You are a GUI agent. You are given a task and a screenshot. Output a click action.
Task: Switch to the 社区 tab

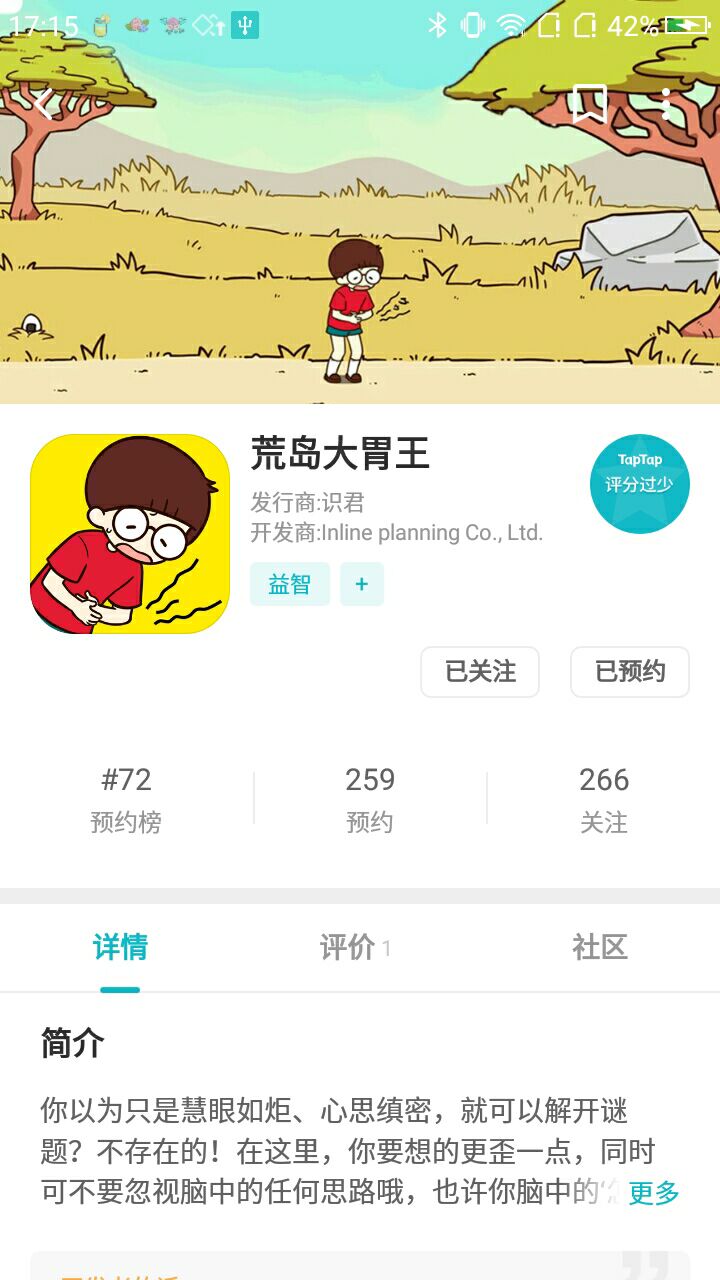[x=599, y=947]
